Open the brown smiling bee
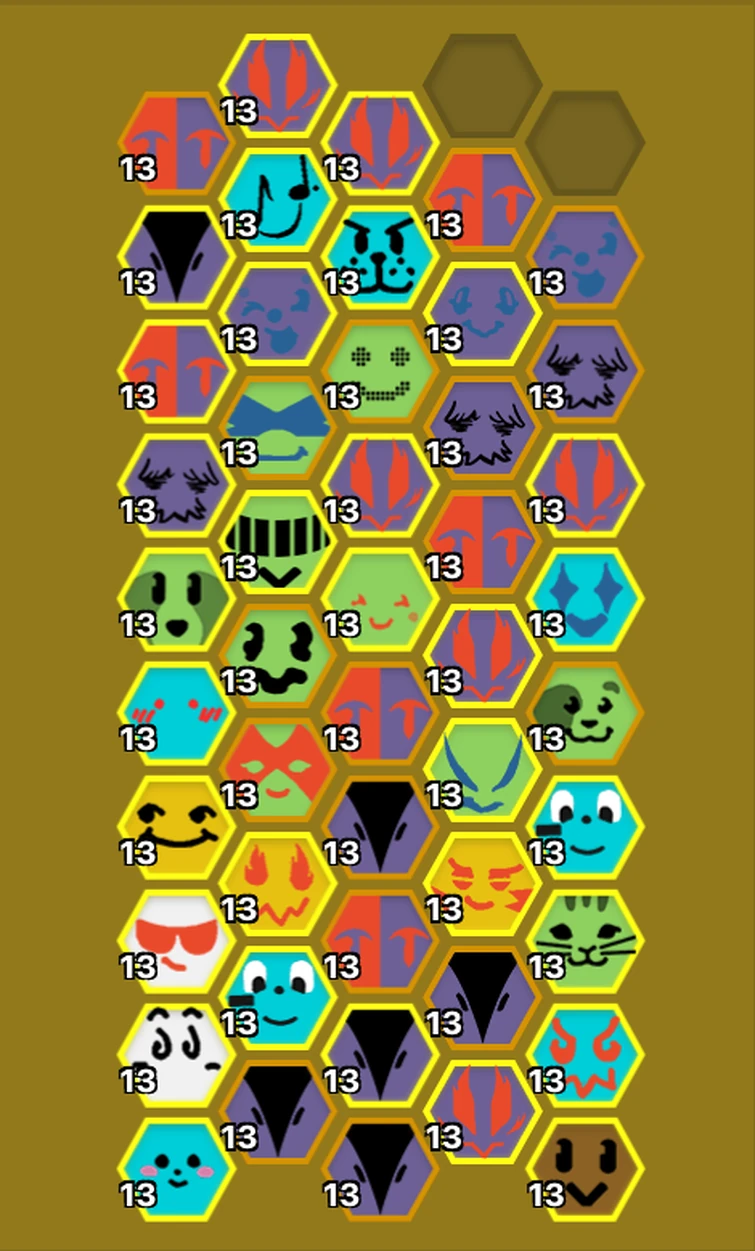This screenshot has width=755, height=1251. pos(585,1168)
